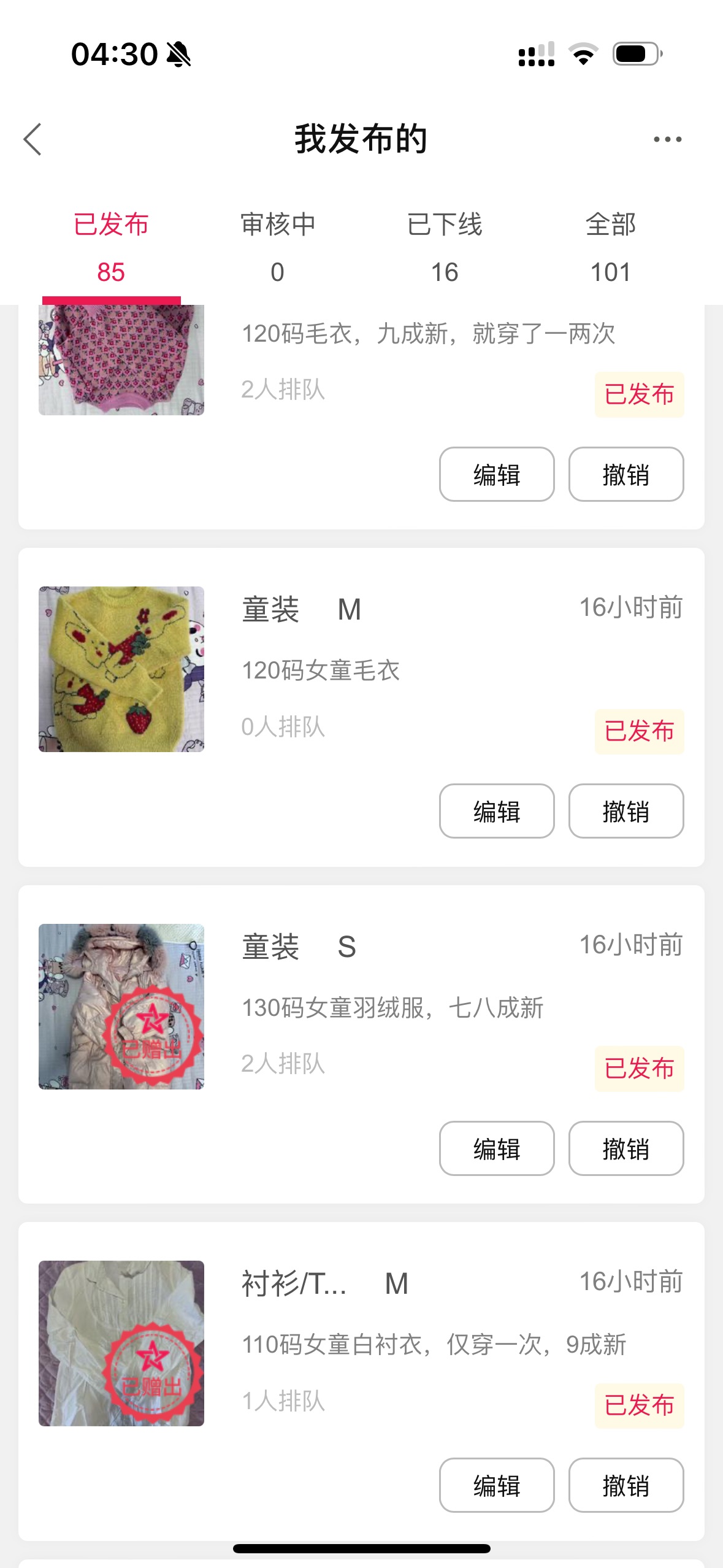The height and width of the screenshot is (1568, 723).
Task: Open the yellow sweater 120码女童毛衣 item
Action: [x=121, y=669]
